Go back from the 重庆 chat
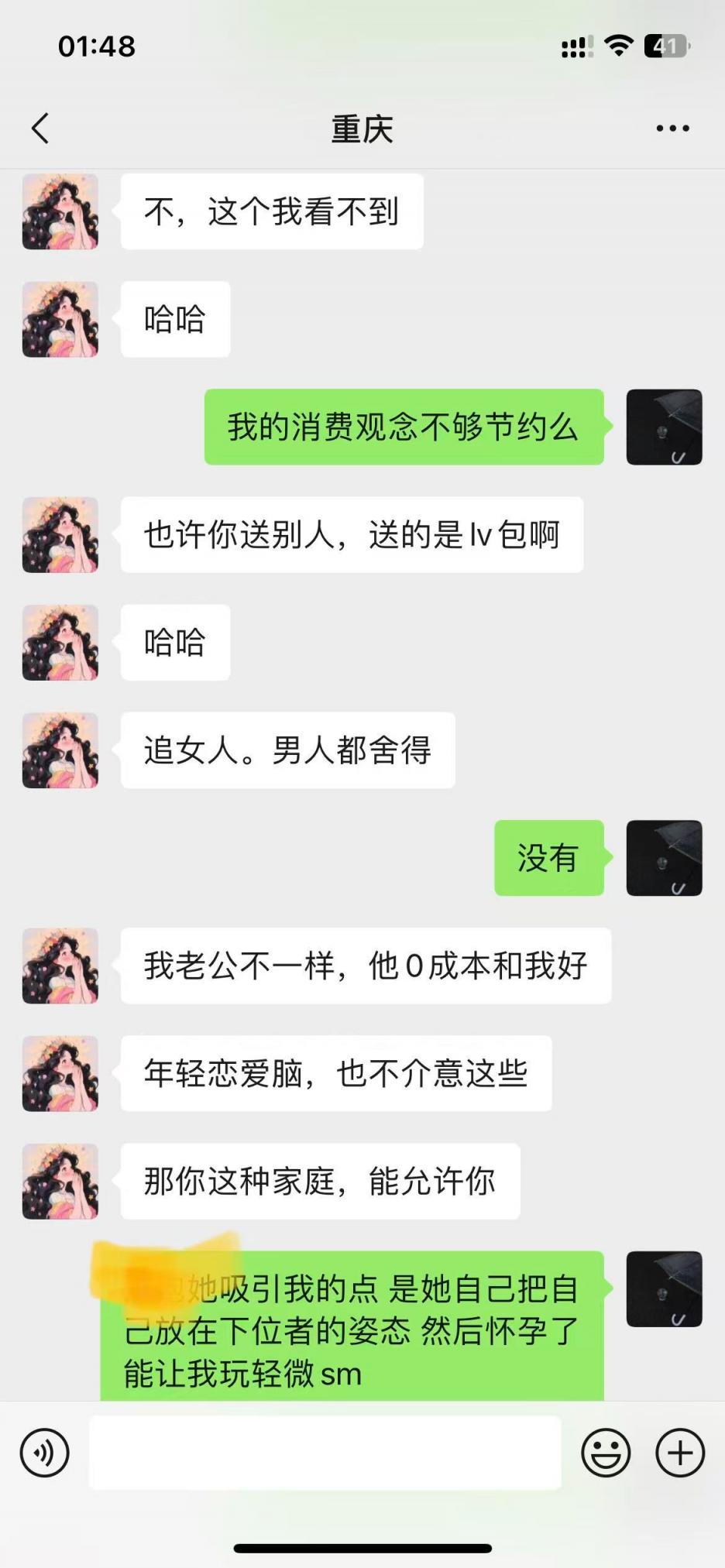The height and width of the screenshot is (1568, 725). 40,129
